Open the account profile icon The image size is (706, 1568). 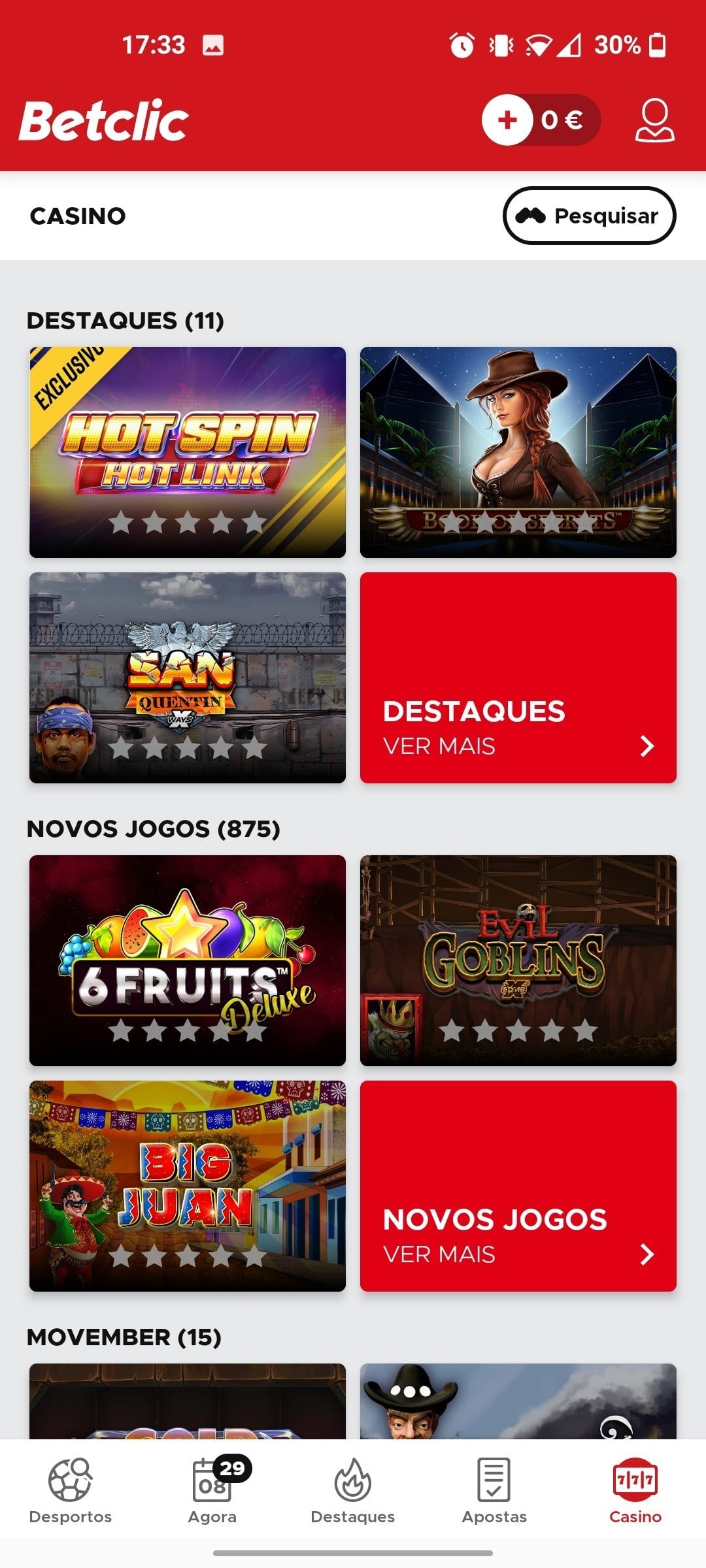(x=653, y=121)
